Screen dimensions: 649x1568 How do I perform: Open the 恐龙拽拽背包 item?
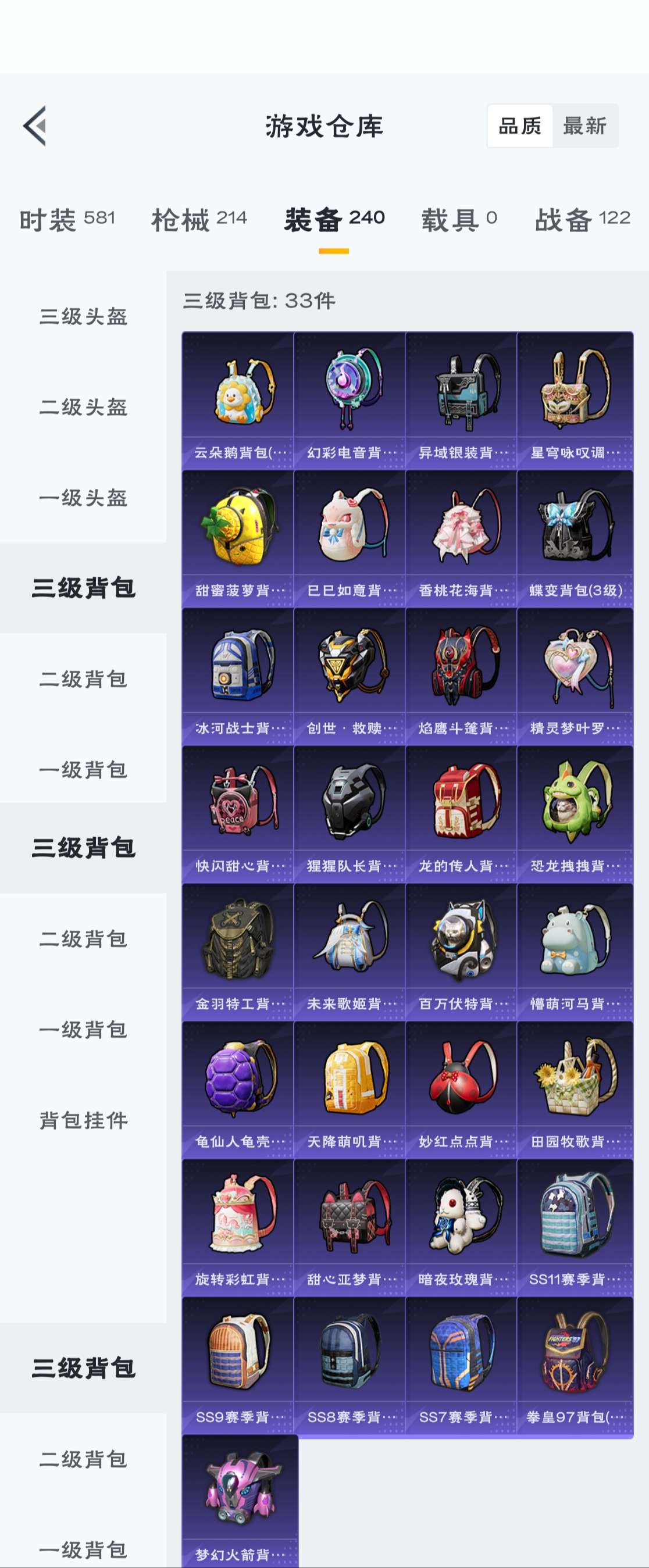pyautogui.click(x=575, y=814)
